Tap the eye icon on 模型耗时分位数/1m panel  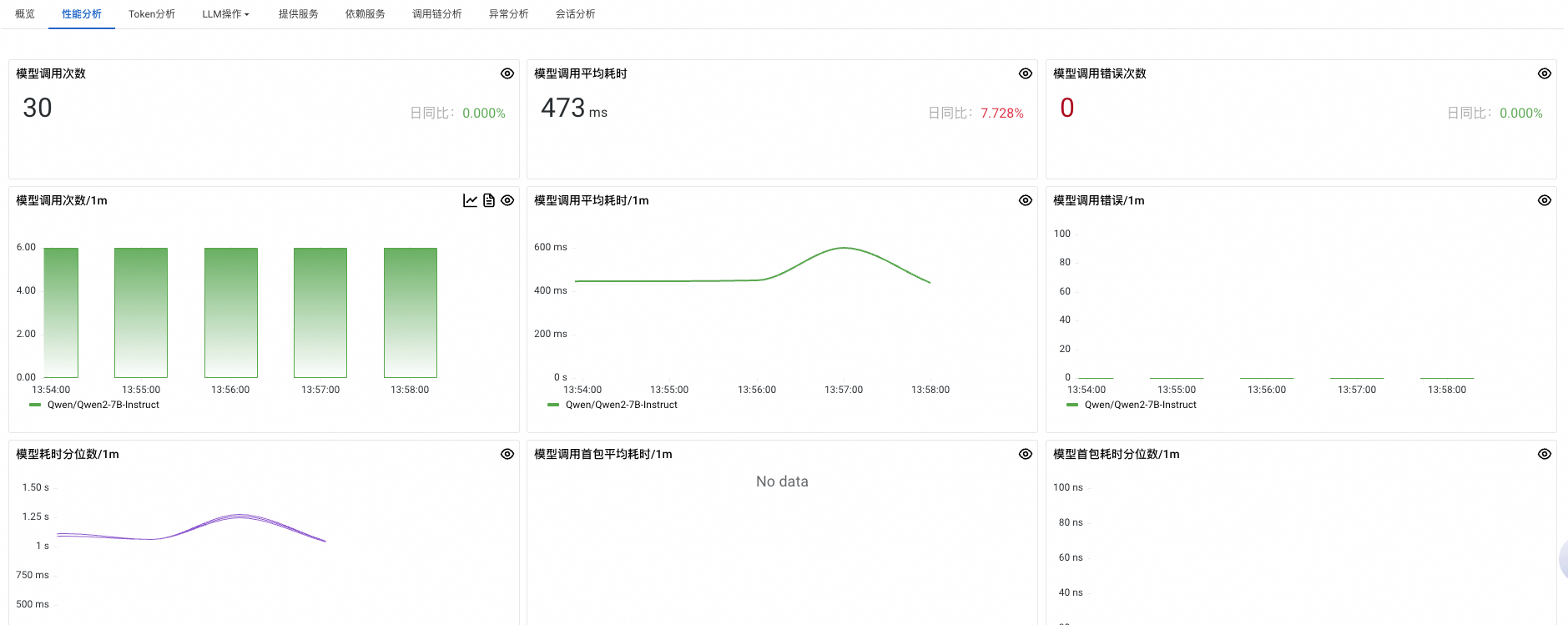(x=507, y=454)
